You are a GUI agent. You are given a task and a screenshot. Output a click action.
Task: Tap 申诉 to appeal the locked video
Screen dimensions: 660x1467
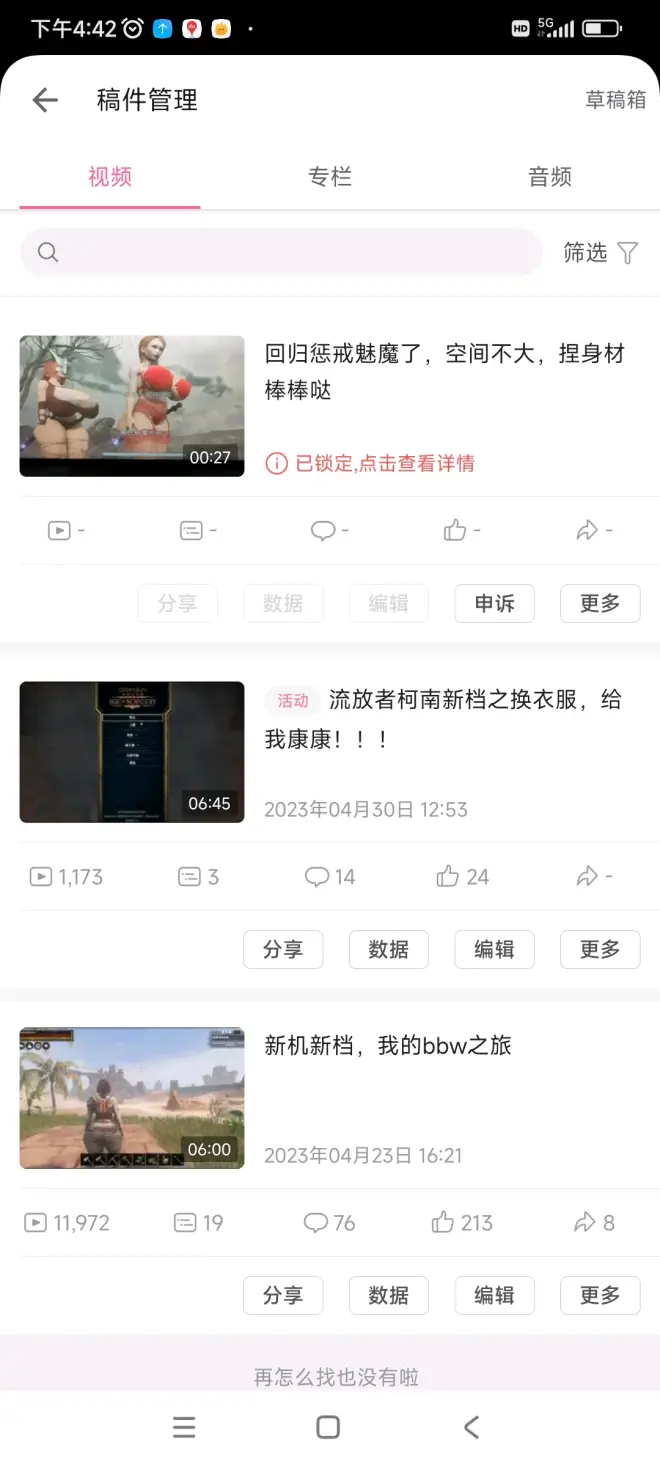pos(494,603)
